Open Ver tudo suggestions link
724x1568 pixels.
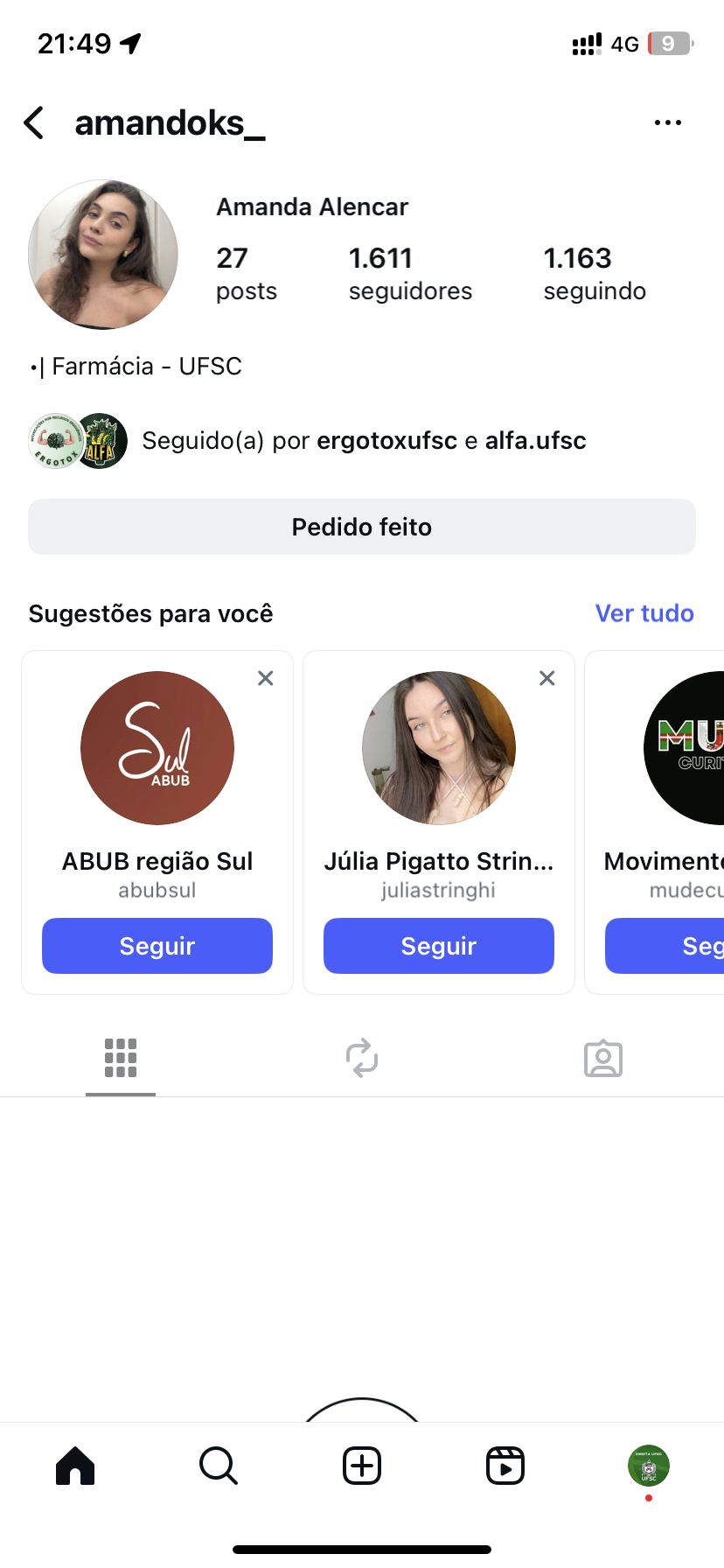point(644,613)
